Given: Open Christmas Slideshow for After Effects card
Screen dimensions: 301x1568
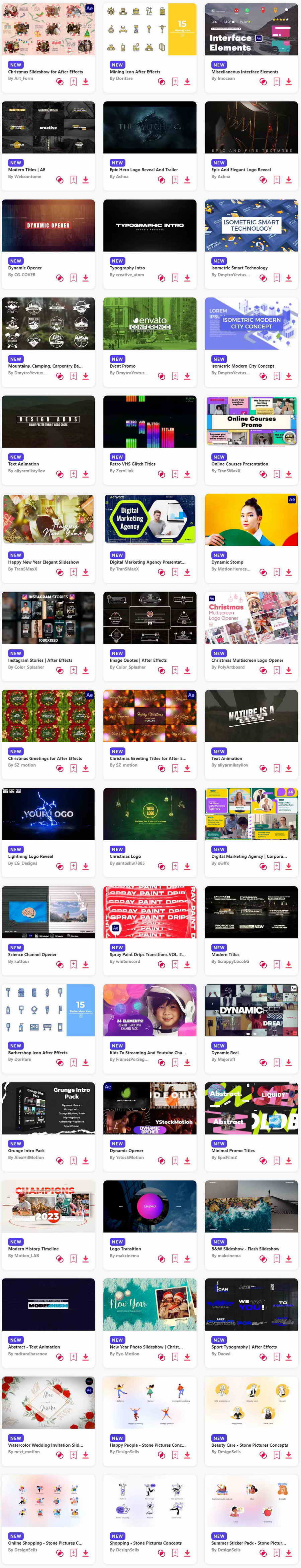Looking at the screenshot, I should click(48, 29).
